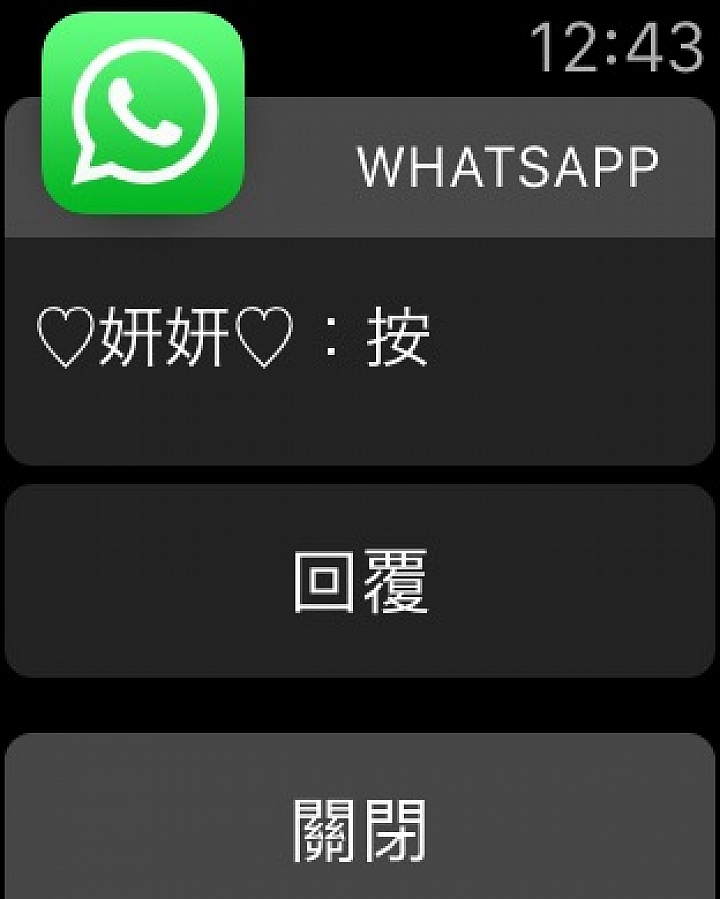Open the WhatsApp message from 妍妍
This screenshot has width=720, height=899.
(x=360, y=341)
